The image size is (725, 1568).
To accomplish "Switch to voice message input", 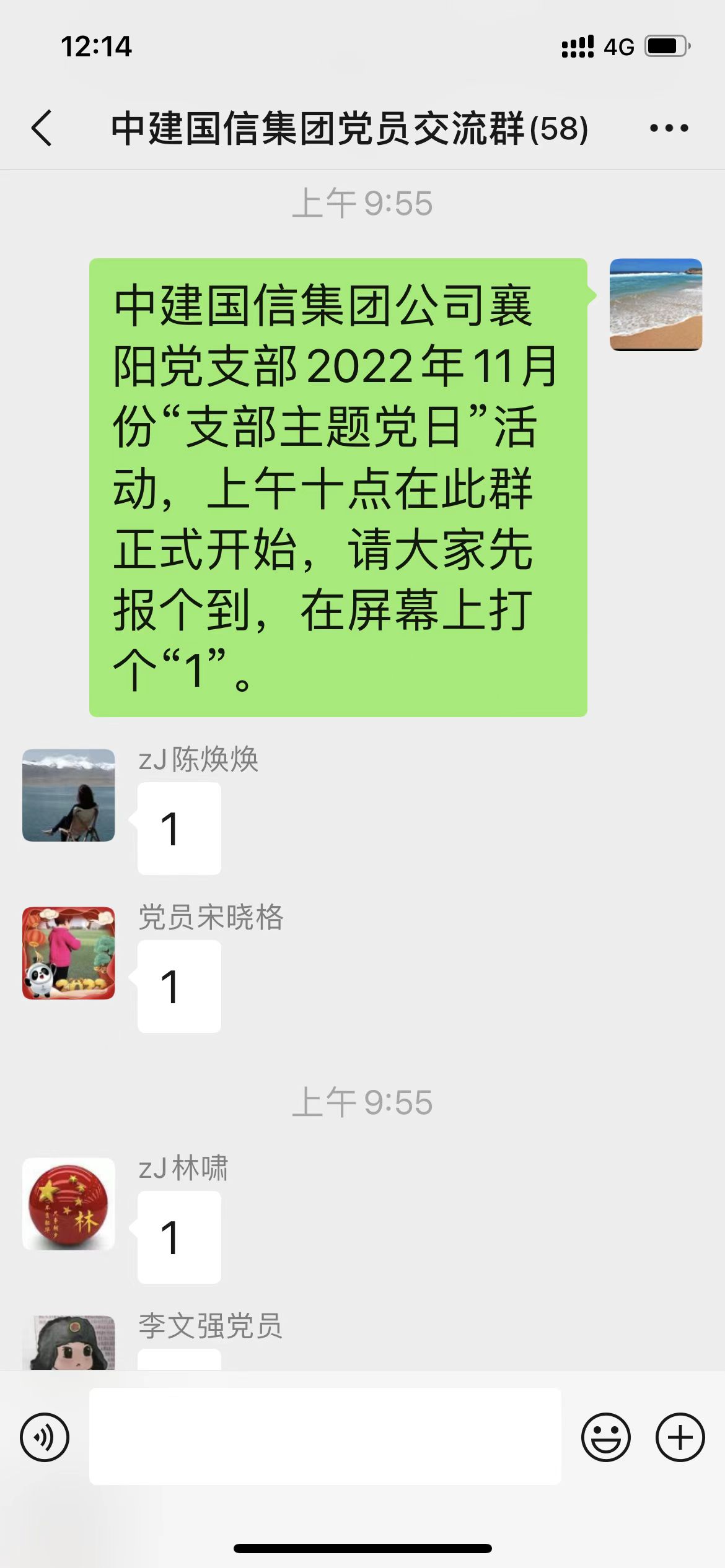I will pyautogui.click(x=45, y=1437).
